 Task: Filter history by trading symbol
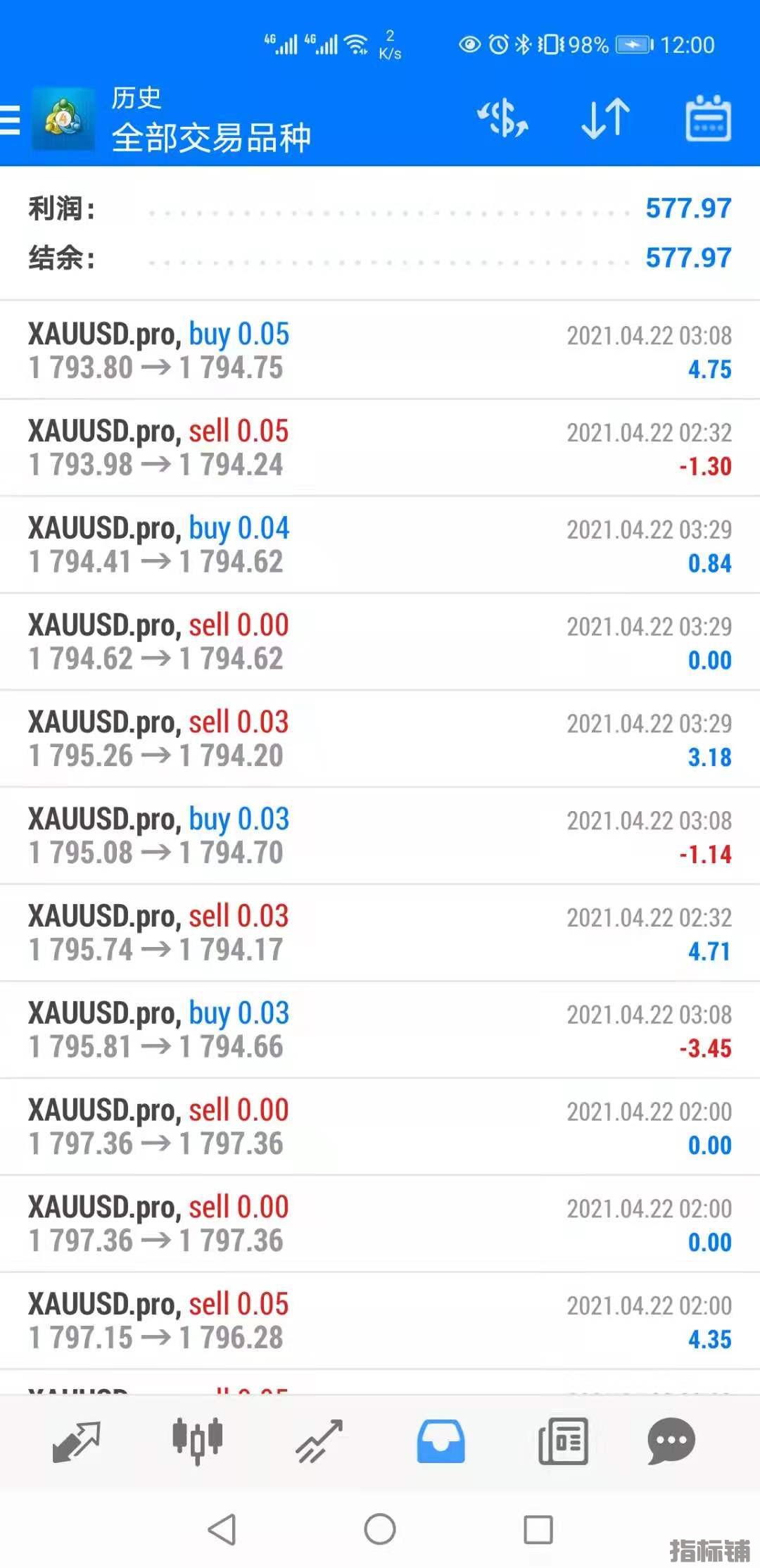(x=503, y=118)
